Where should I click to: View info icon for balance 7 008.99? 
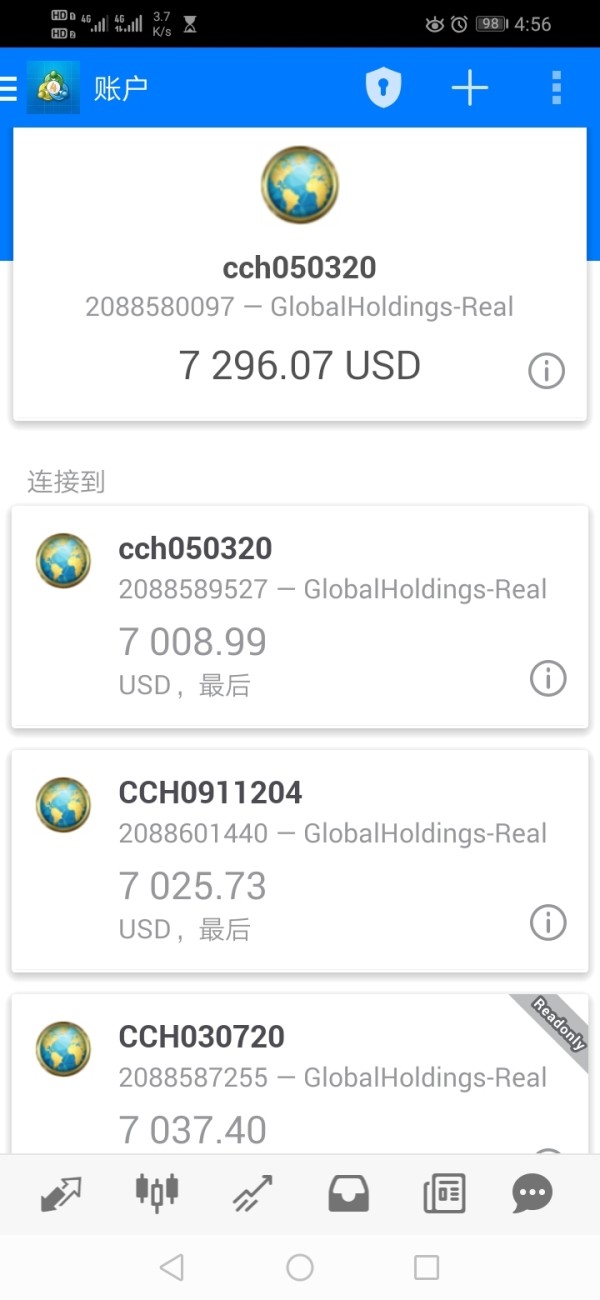(548, 679)
